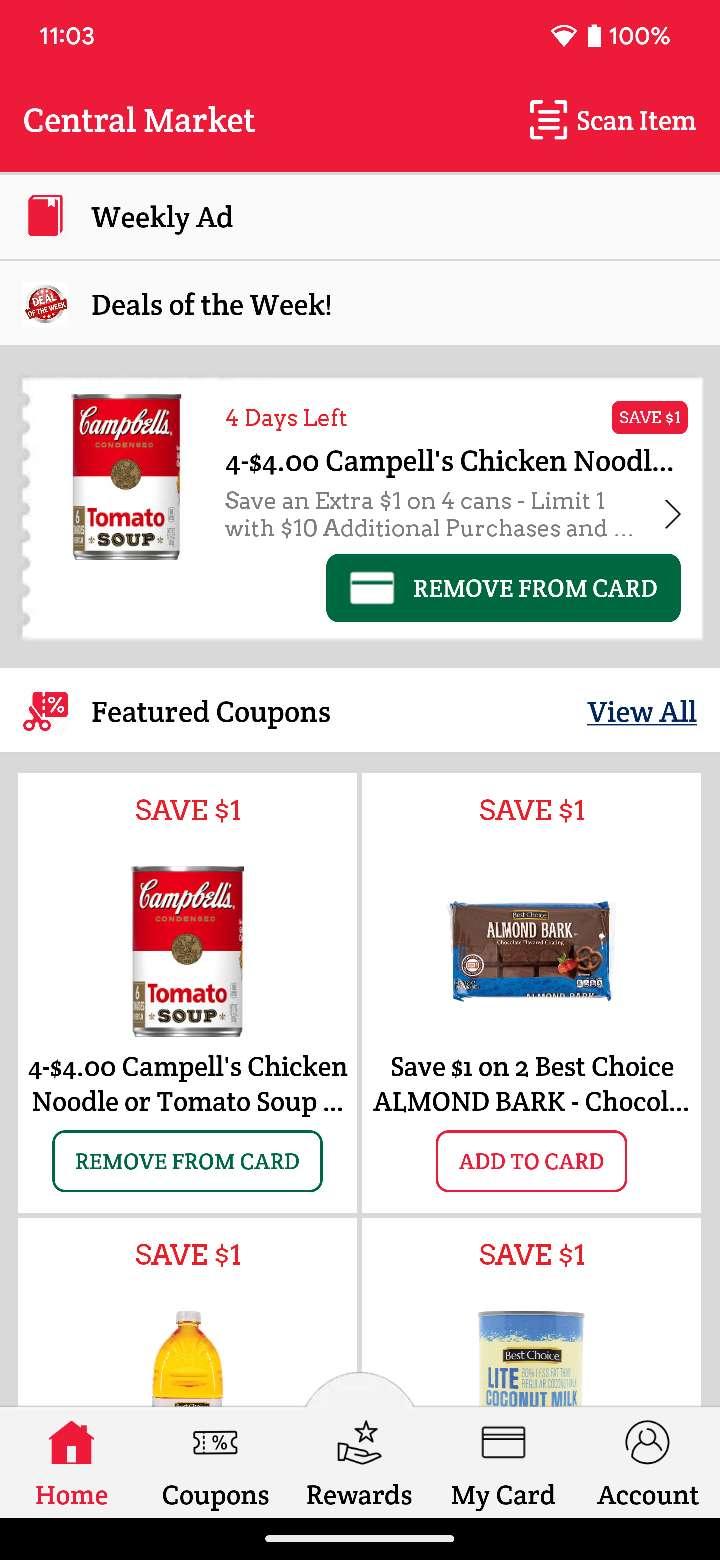Open the Scan Item scanner
The height and width of the screenshot is (1560, 720).
point(612,121)
